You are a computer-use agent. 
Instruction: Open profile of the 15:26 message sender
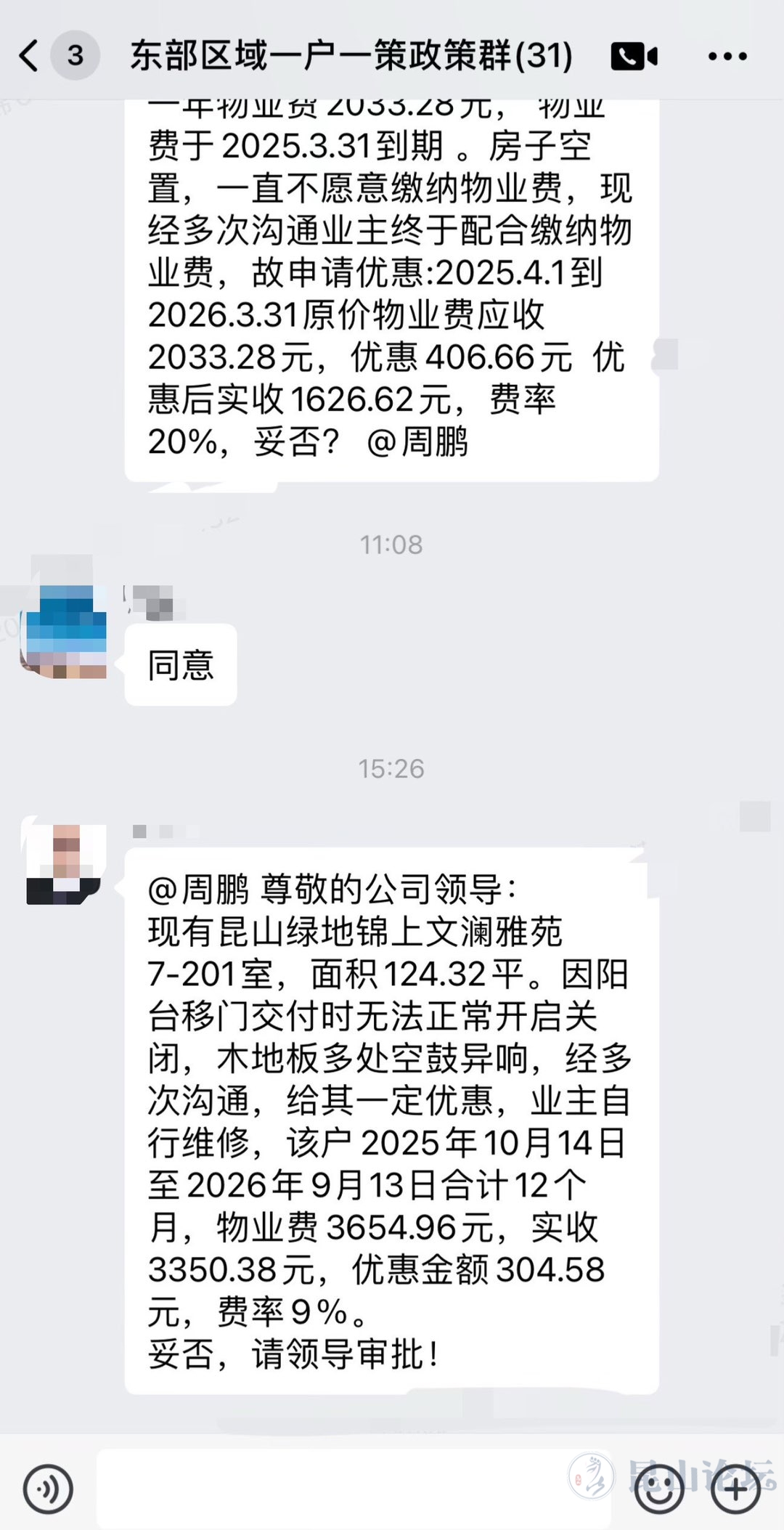65,864
